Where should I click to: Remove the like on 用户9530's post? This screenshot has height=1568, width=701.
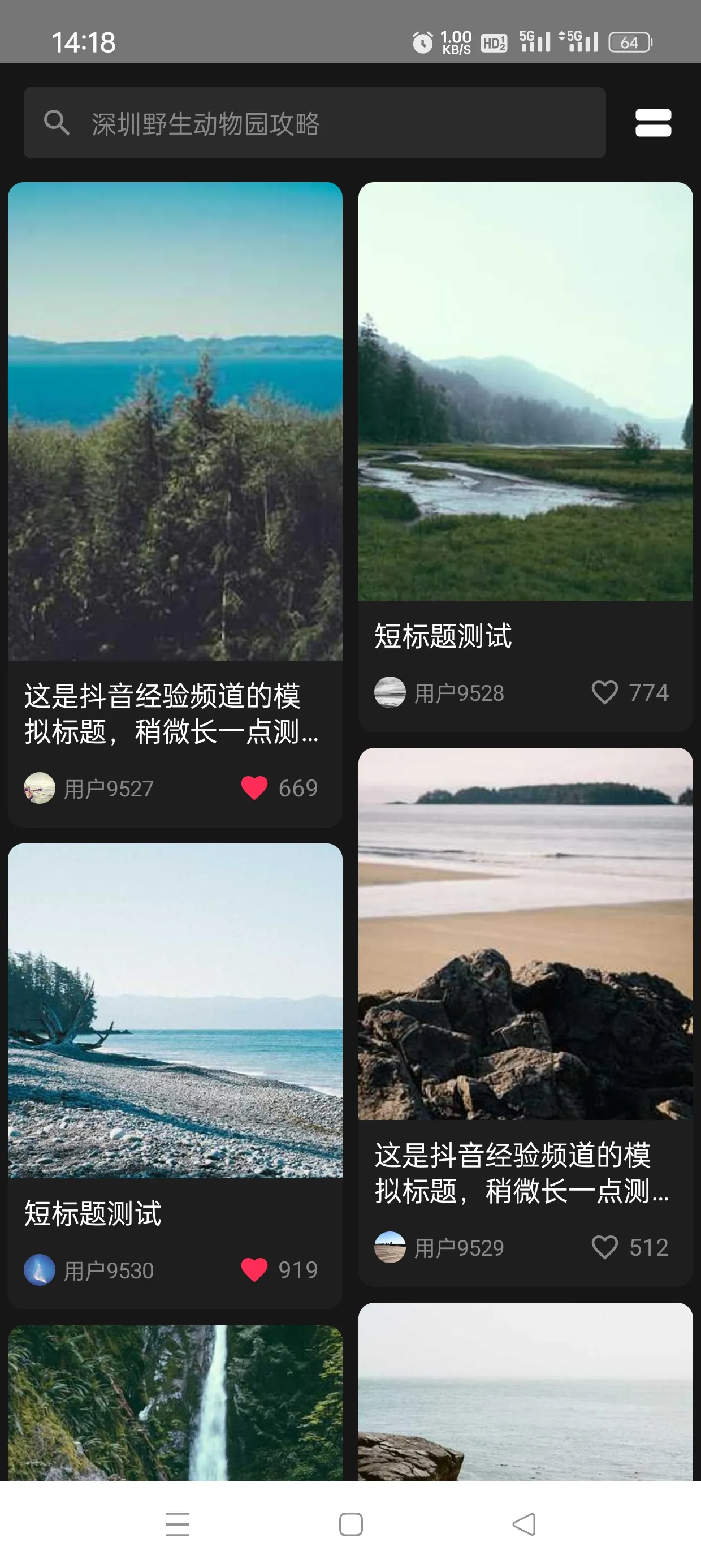254,1270
